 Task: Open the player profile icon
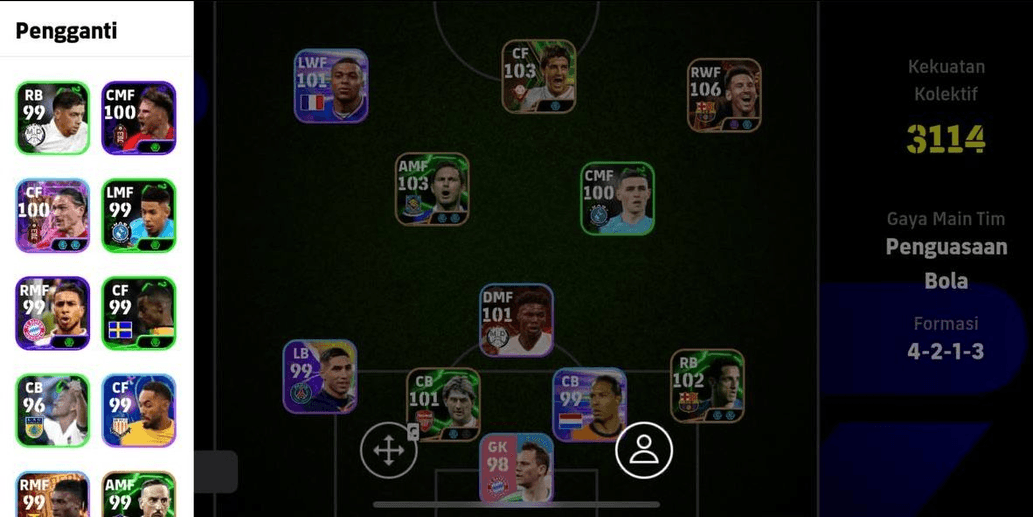click(644, 450)
